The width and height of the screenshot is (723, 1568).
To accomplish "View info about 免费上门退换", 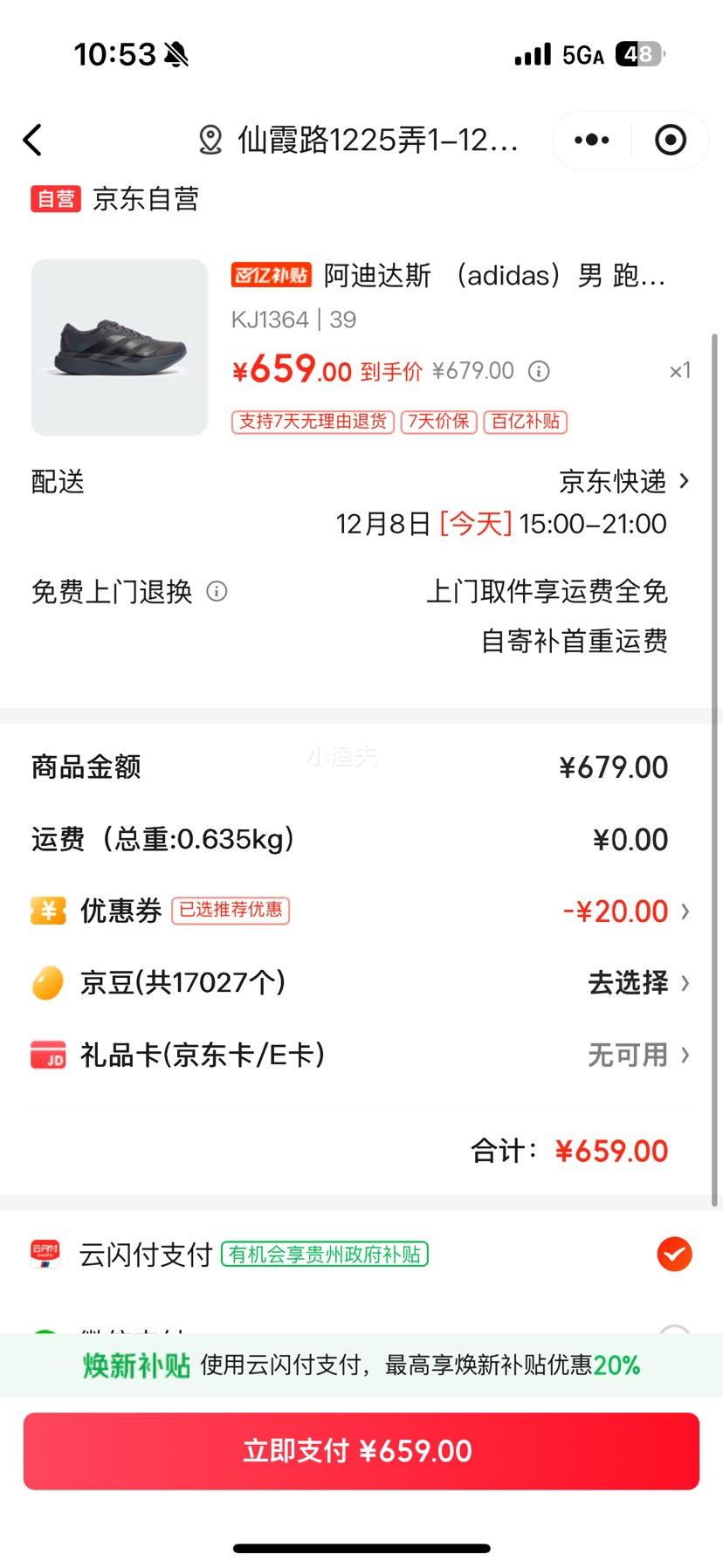I will pos(217,592).
